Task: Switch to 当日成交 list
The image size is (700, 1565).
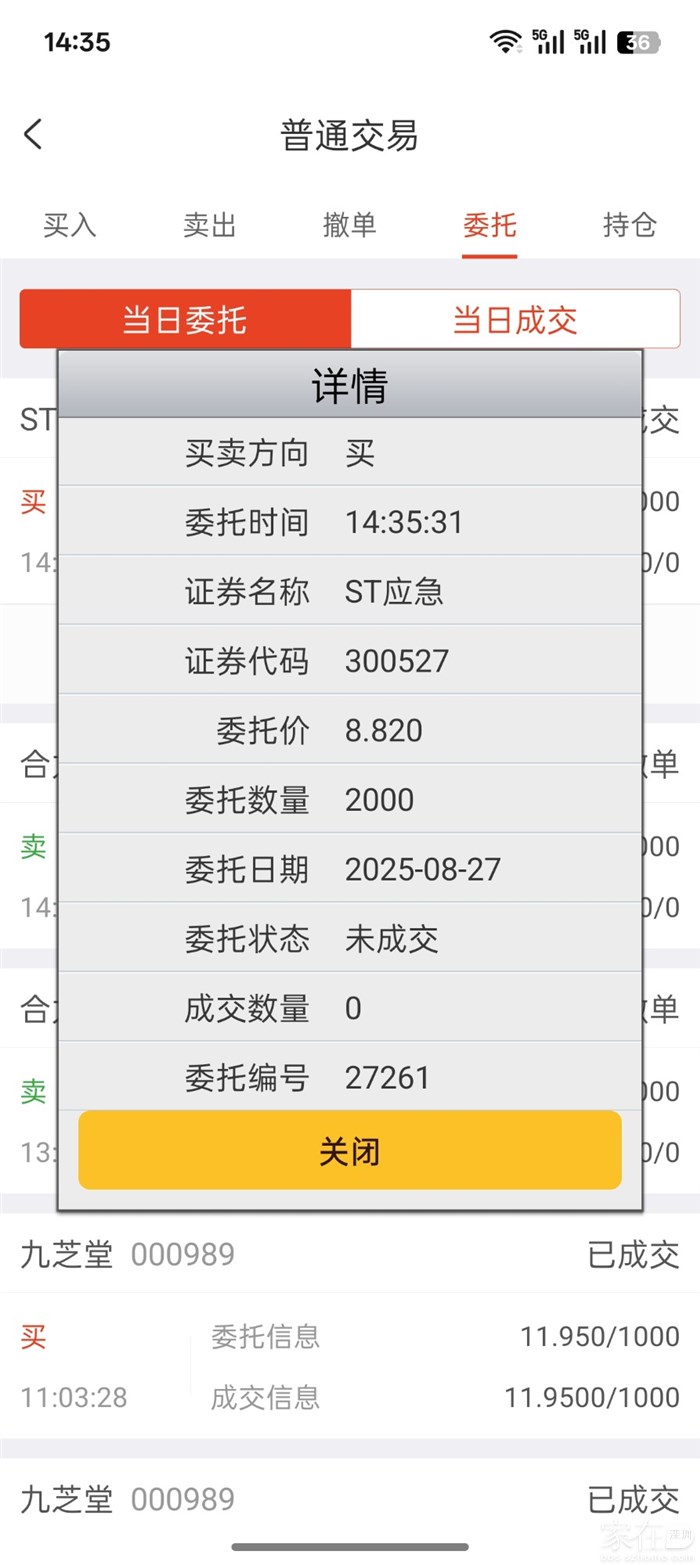Action: [515, 320]
